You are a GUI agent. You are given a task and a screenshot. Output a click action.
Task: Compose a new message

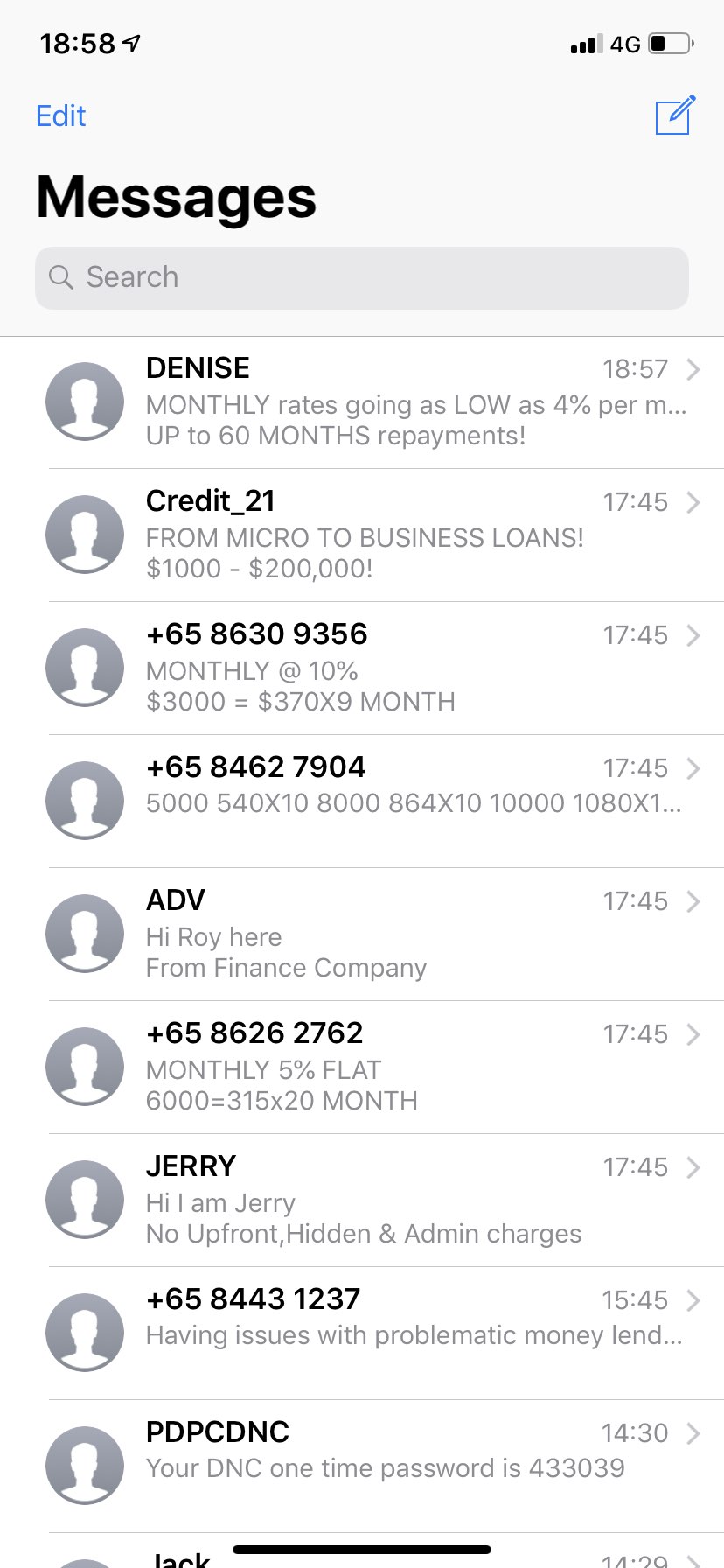tap(675, 115)
